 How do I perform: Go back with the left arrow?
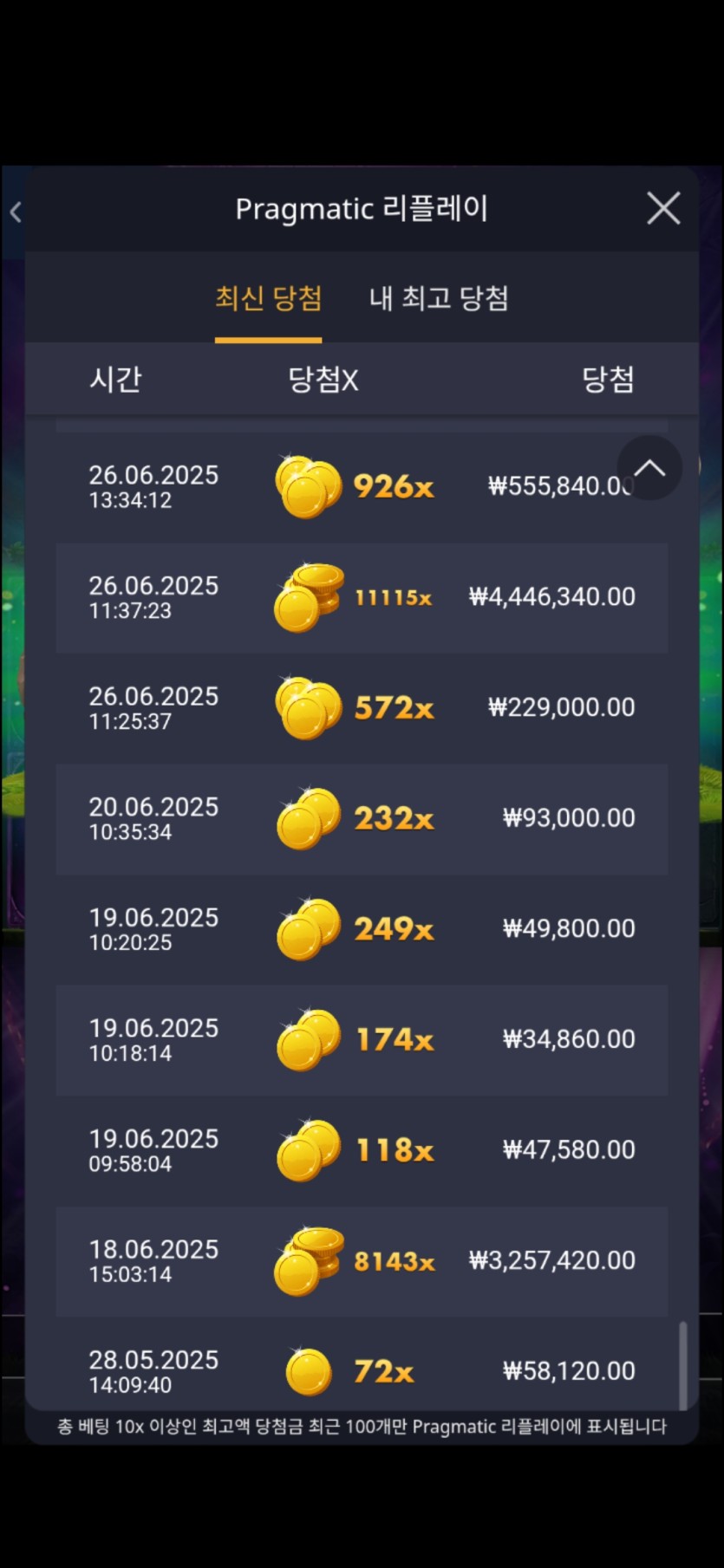click(x=16, y=212)
